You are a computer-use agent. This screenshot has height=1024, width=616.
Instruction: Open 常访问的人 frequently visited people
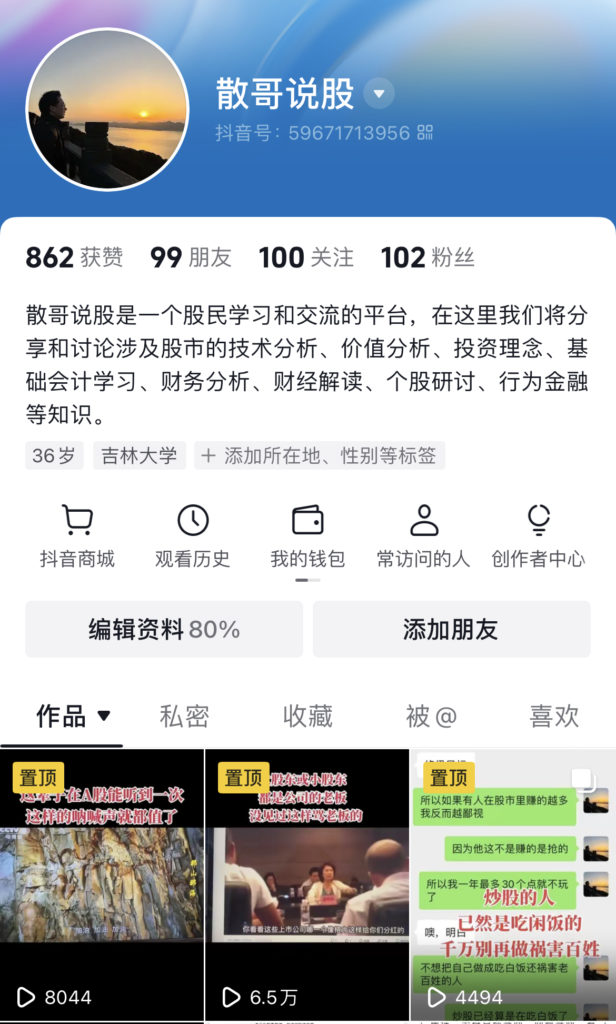point(423,536)
